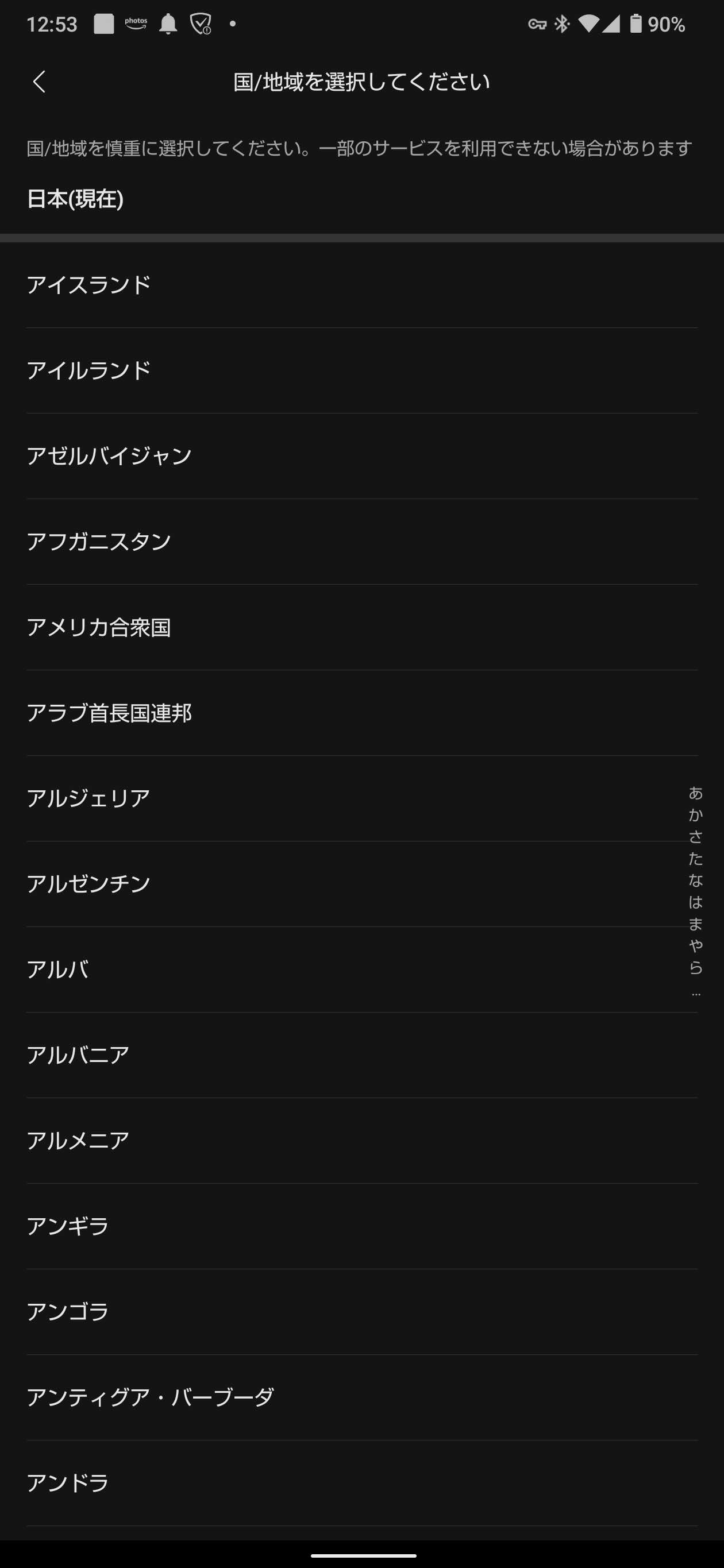This screenshot has width=724, height=1568.
Task: Go back using the top-left arrow
Action: [x=40, y=82]
